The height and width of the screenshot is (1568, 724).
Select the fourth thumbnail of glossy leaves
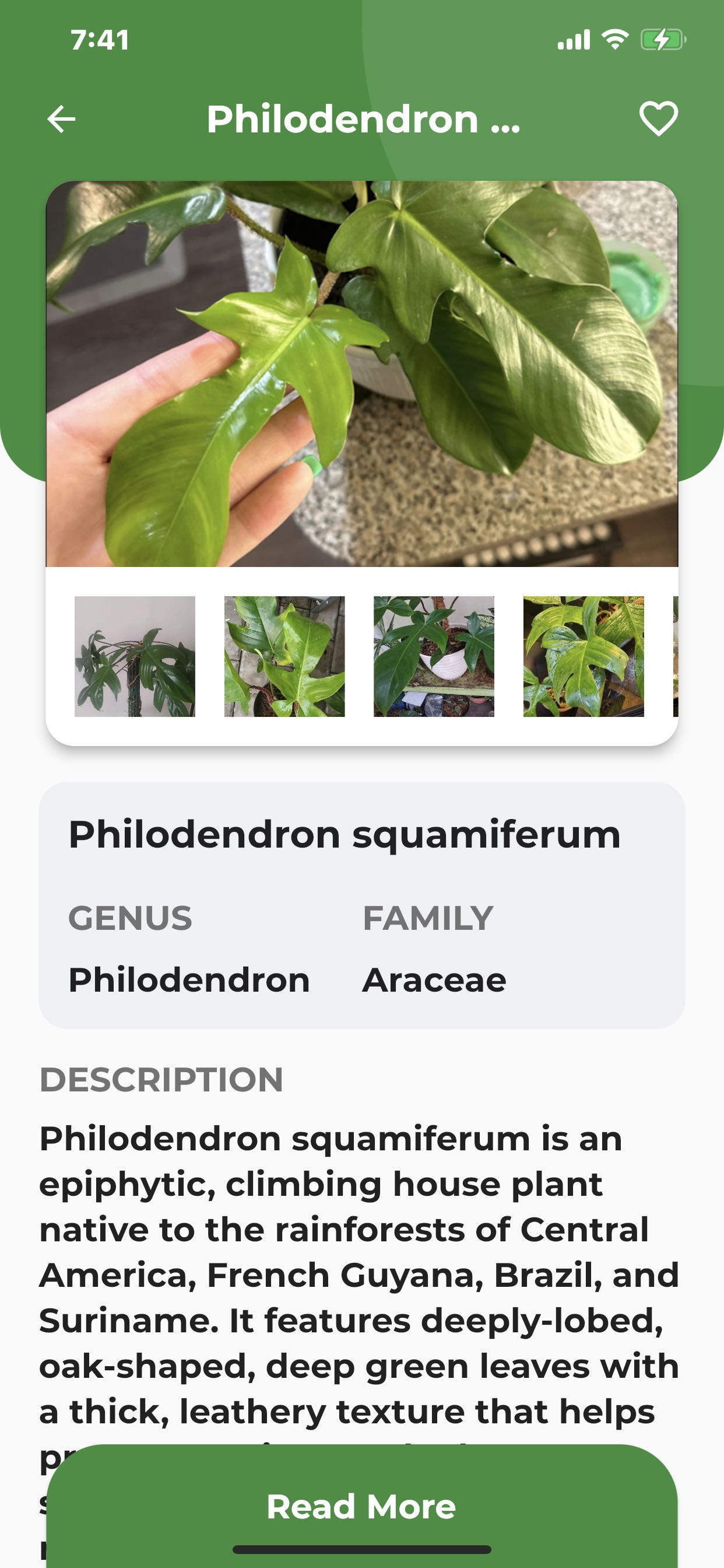click(x=583, y=656)
